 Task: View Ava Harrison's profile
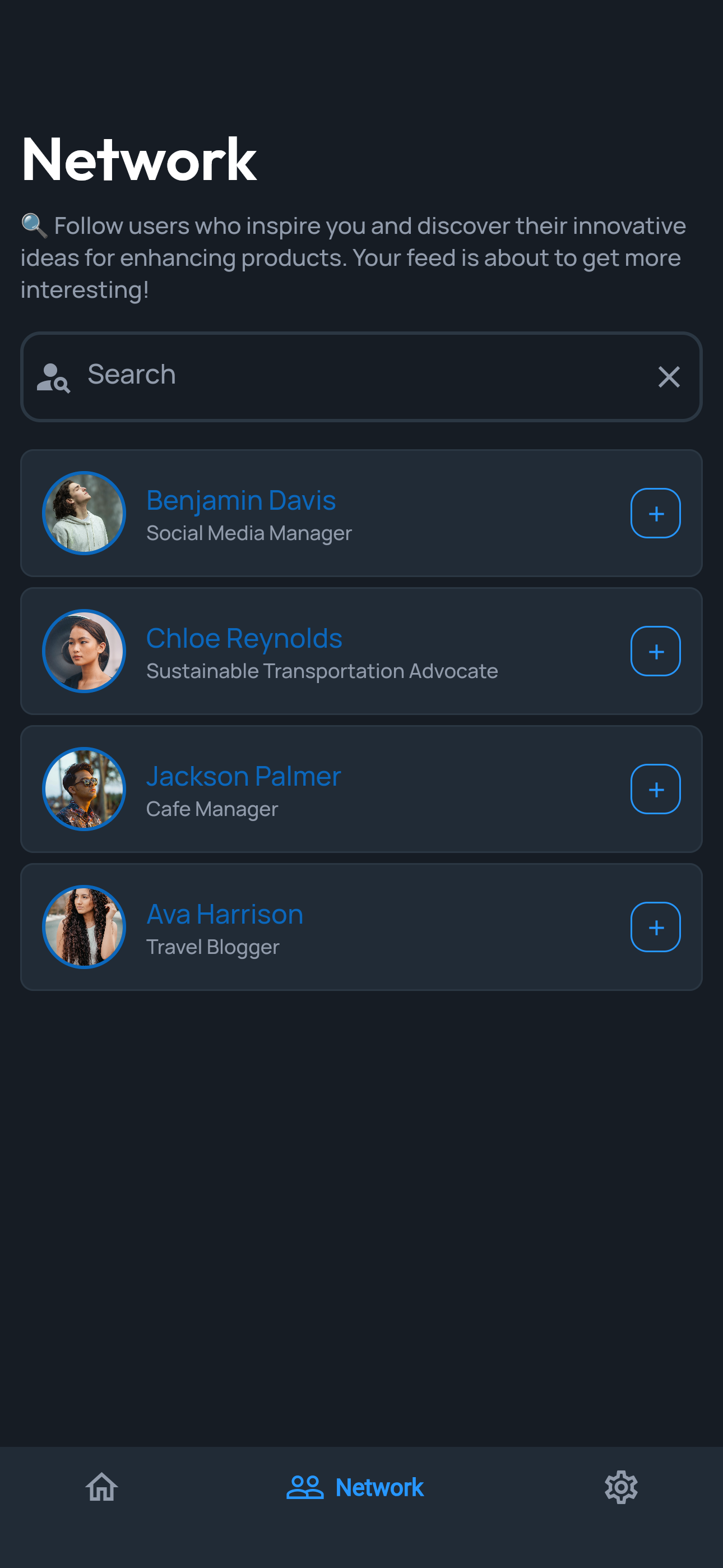[x=225, y=914]
